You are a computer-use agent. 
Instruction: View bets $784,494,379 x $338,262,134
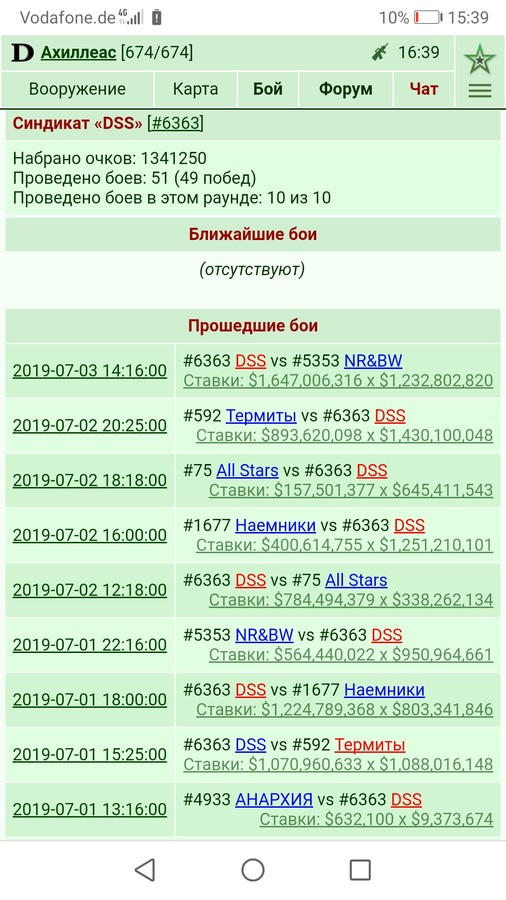(351, 600)
